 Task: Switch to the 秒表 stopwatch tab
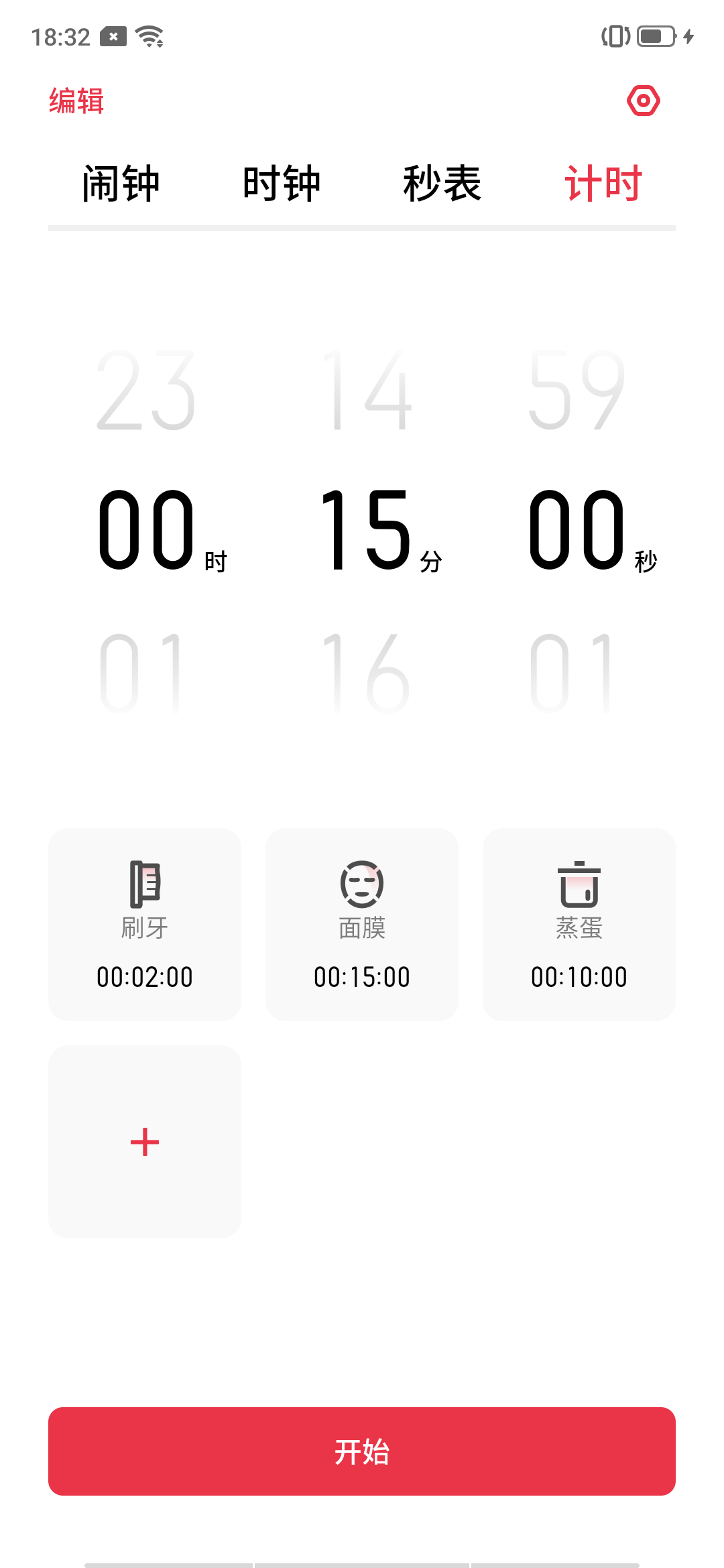click(x=442, y=183)
